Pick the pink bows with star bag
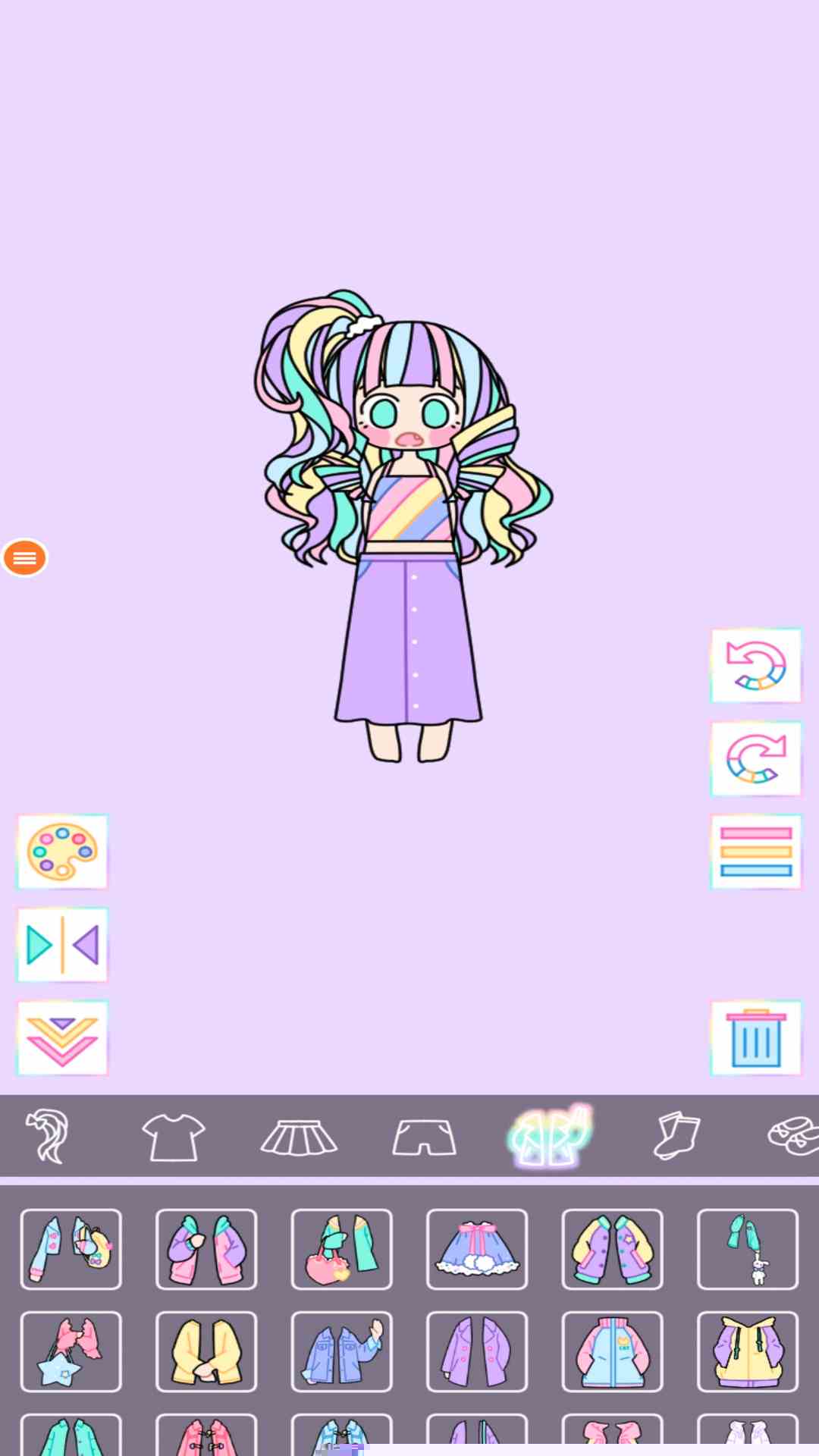This screenshot has height=1456, width=819. (x=71, y=1352)
